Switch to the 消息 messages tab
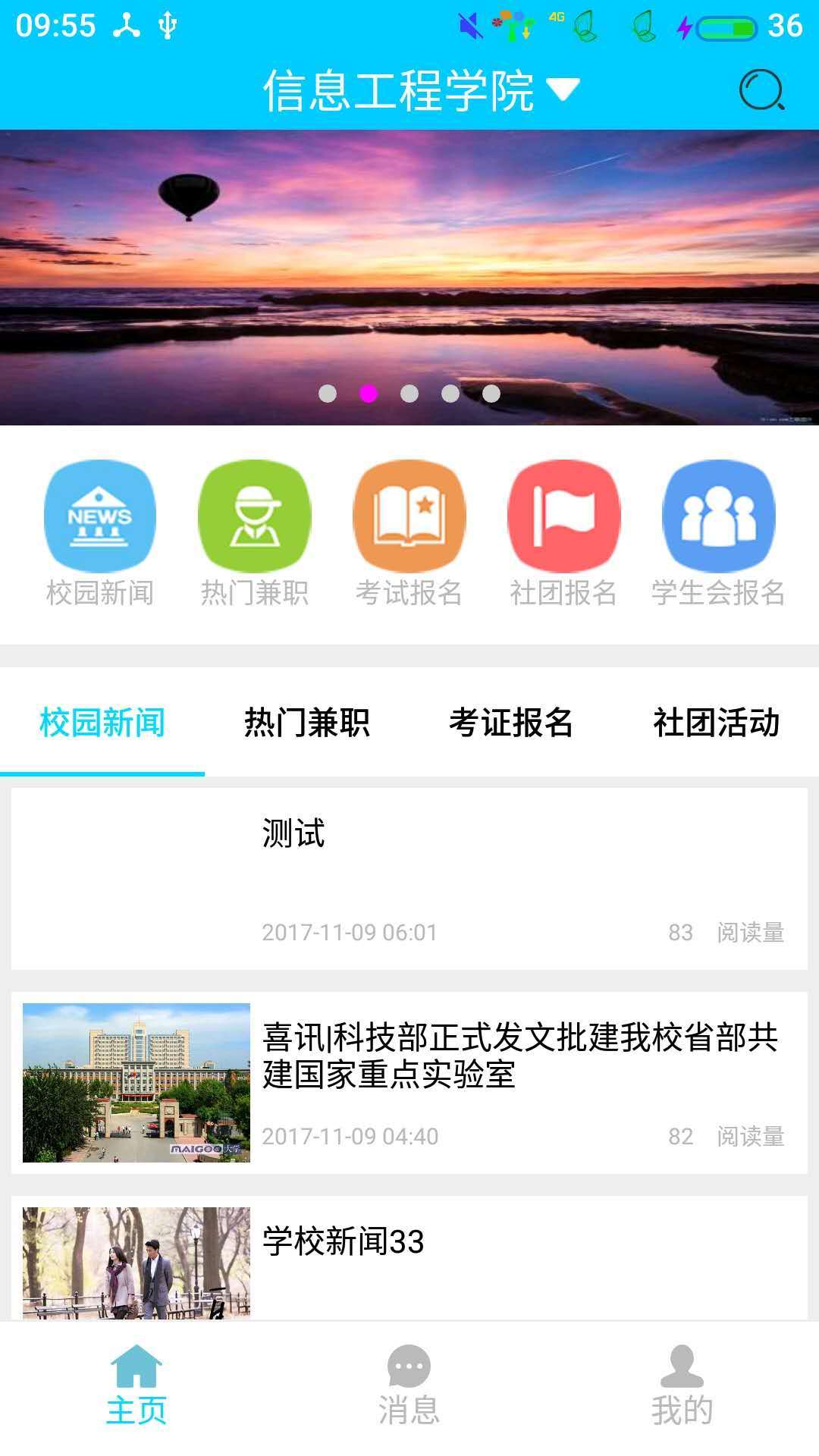 [409, 1386]
